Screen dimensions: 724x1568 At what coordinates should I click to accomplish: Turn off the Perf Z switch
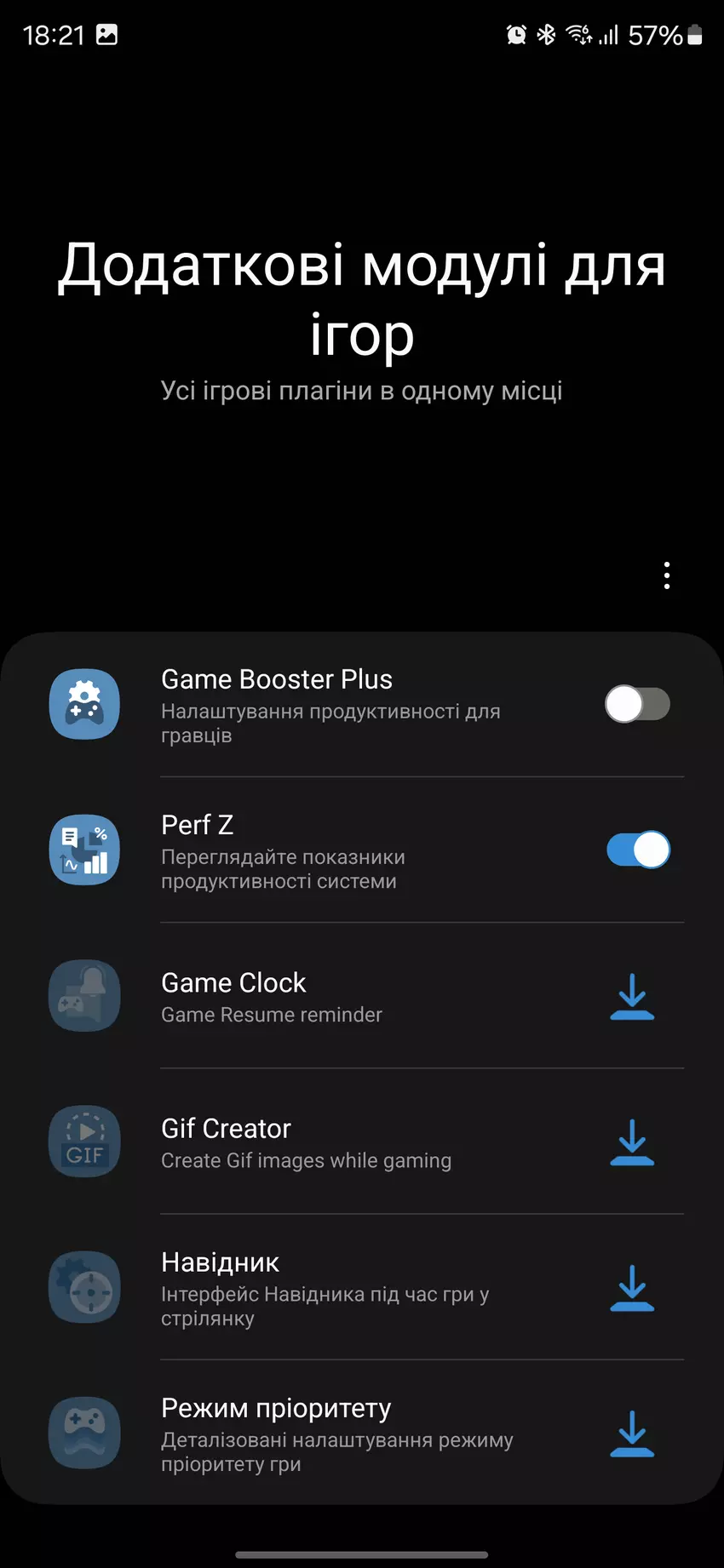(x=637, y=850)
